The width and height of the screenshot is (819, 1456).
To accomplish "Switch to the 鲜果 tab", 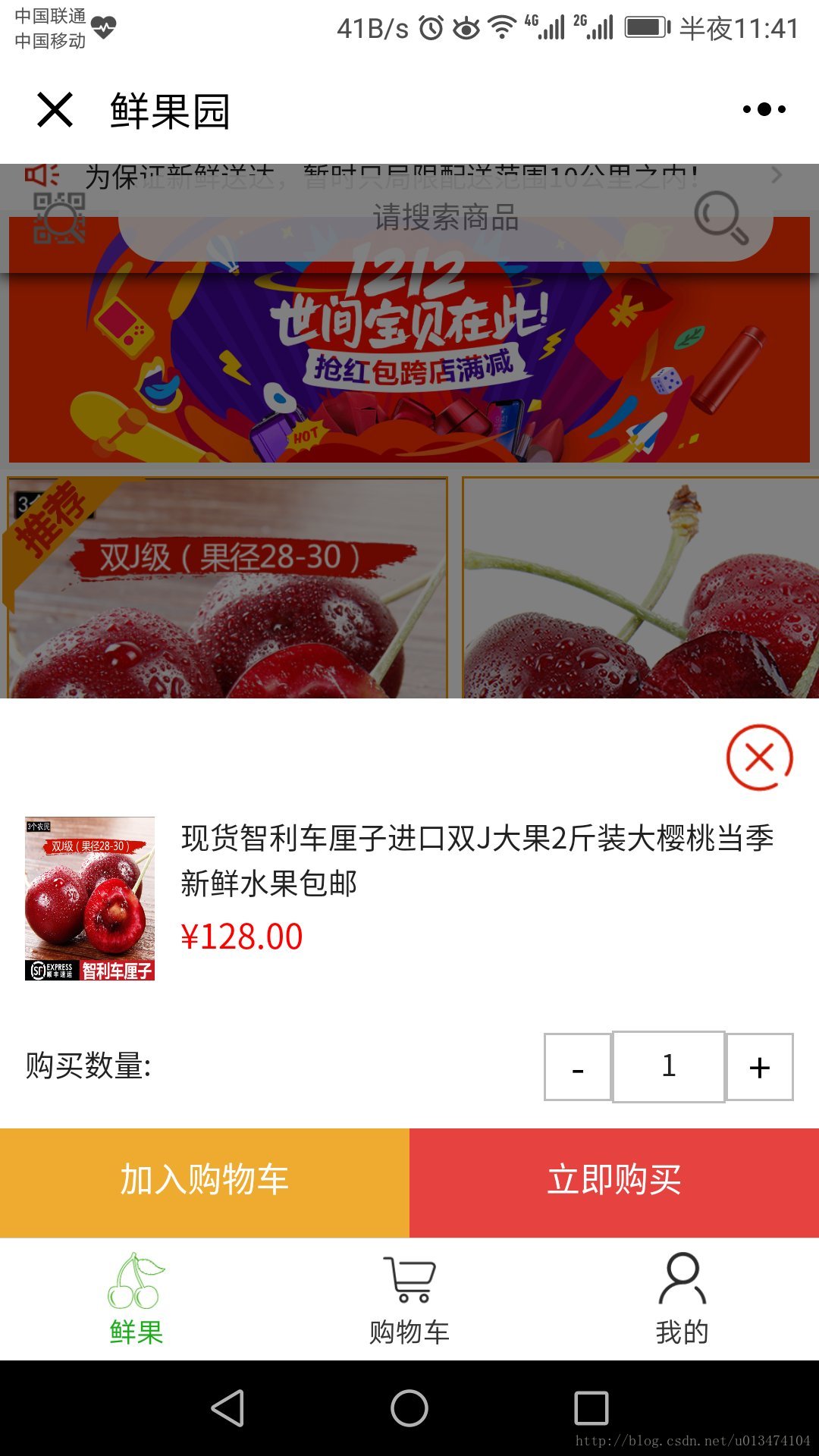I will [136, 1300].
